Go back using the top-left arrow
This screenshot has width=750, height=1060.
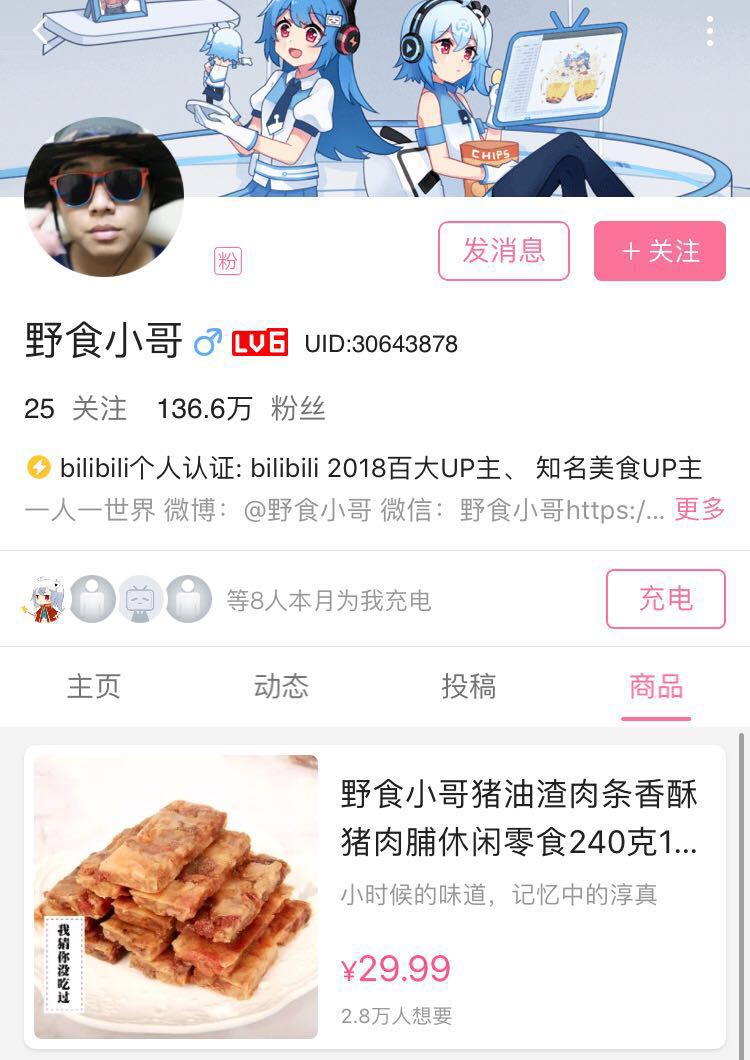click(40, 30)
